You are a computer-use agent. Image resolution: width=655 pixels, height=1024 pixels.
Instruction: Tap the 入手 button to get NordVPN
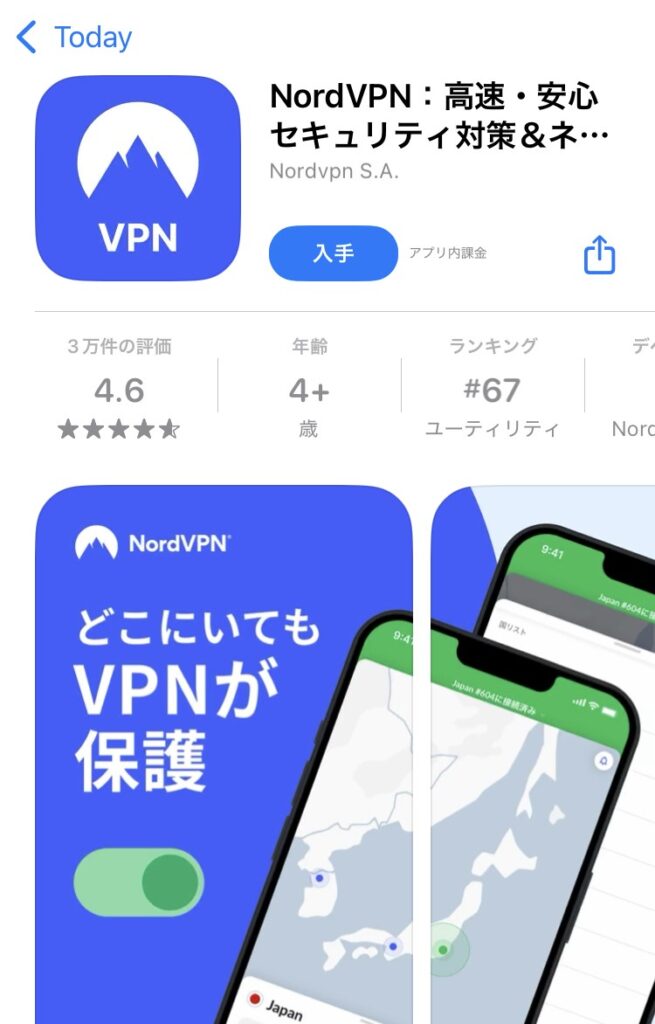click(333, 253)
